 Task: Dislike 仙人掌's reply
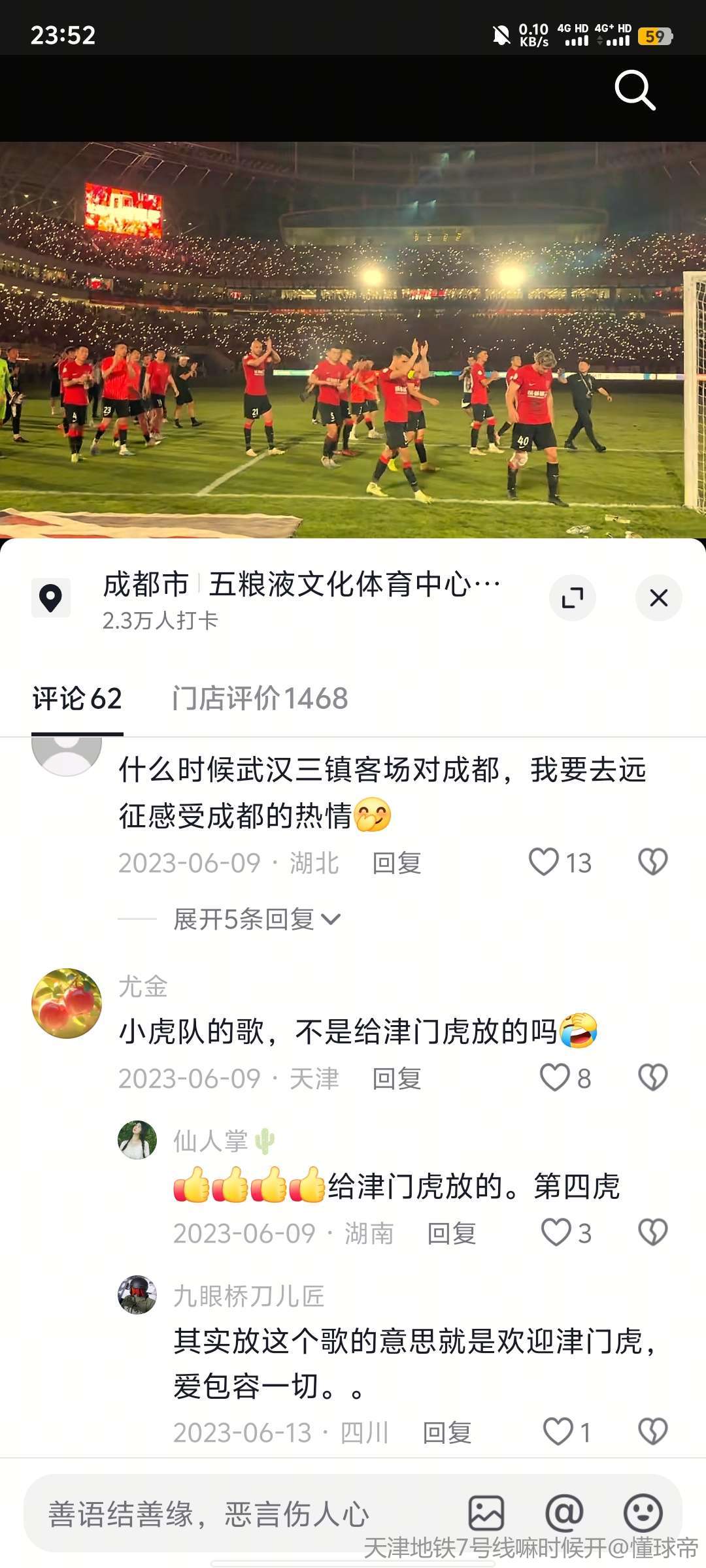(652, 1232)
